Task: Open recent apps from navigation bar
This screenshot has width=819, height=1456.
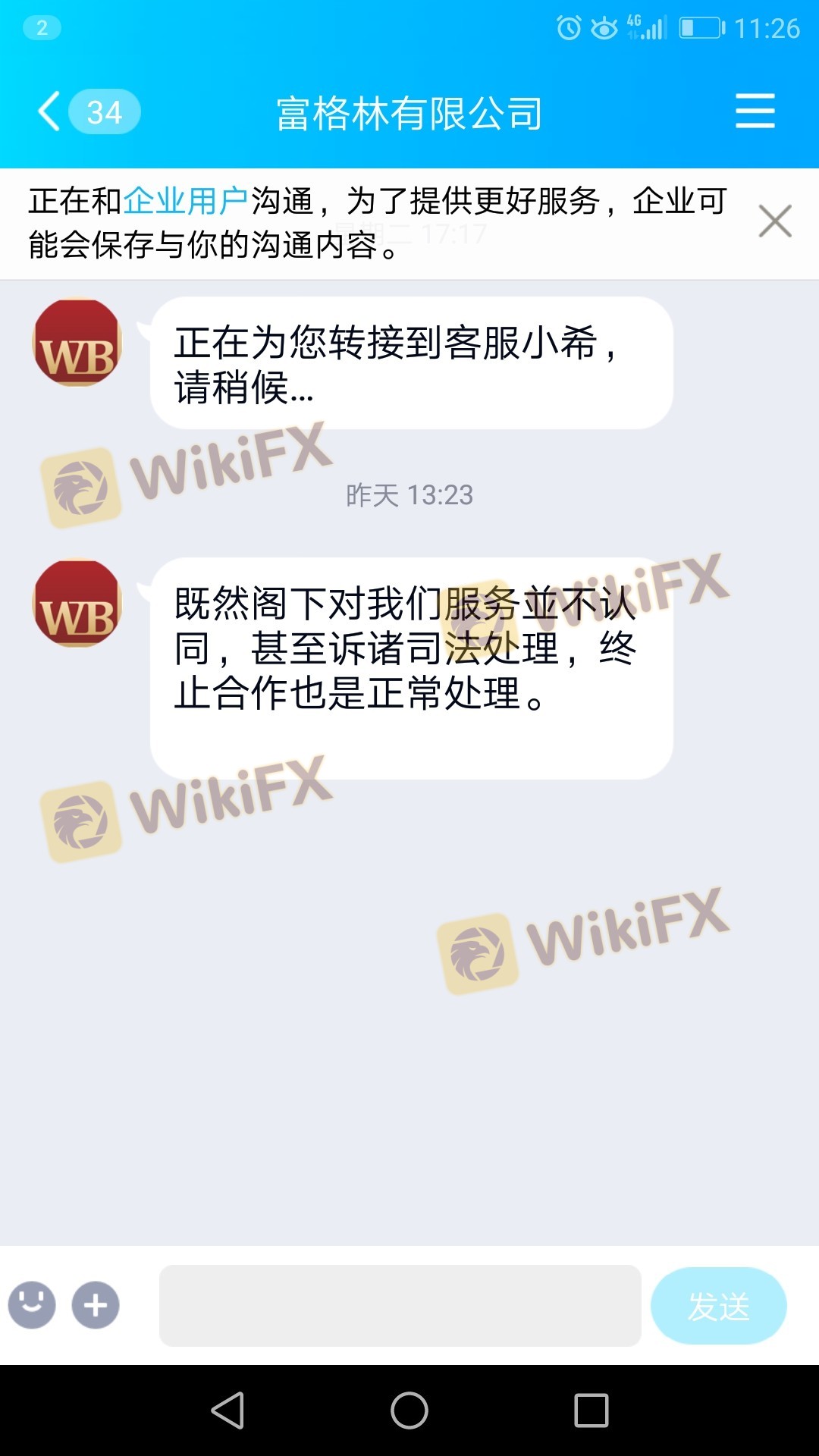Action: (591, 1410)
